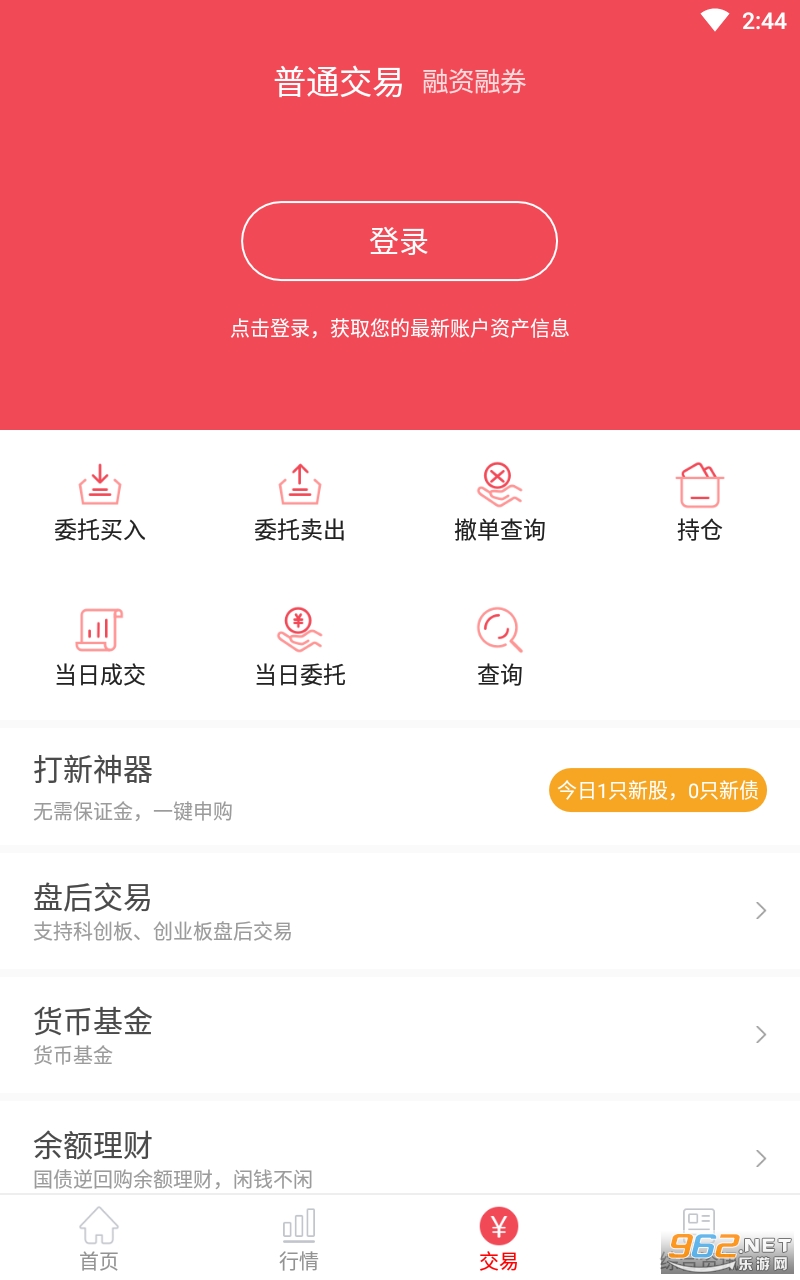Image resolution: width=800 pixels, height=1280 pixels.
Task: Open 委托买入 entrusted buy
Action: point(100,502)
